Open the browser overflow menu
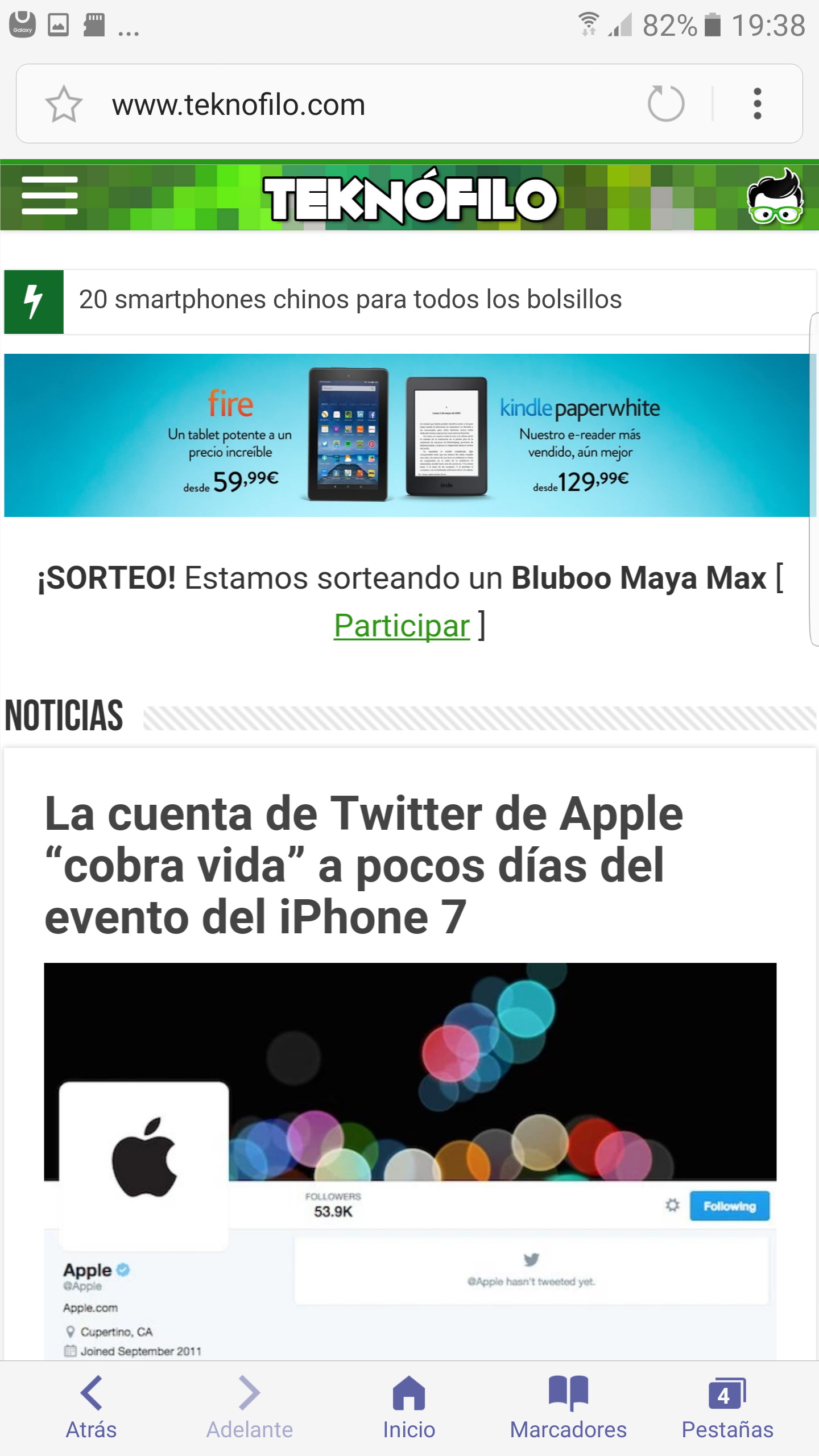819x1456 pixels. (x=757, y=104)
